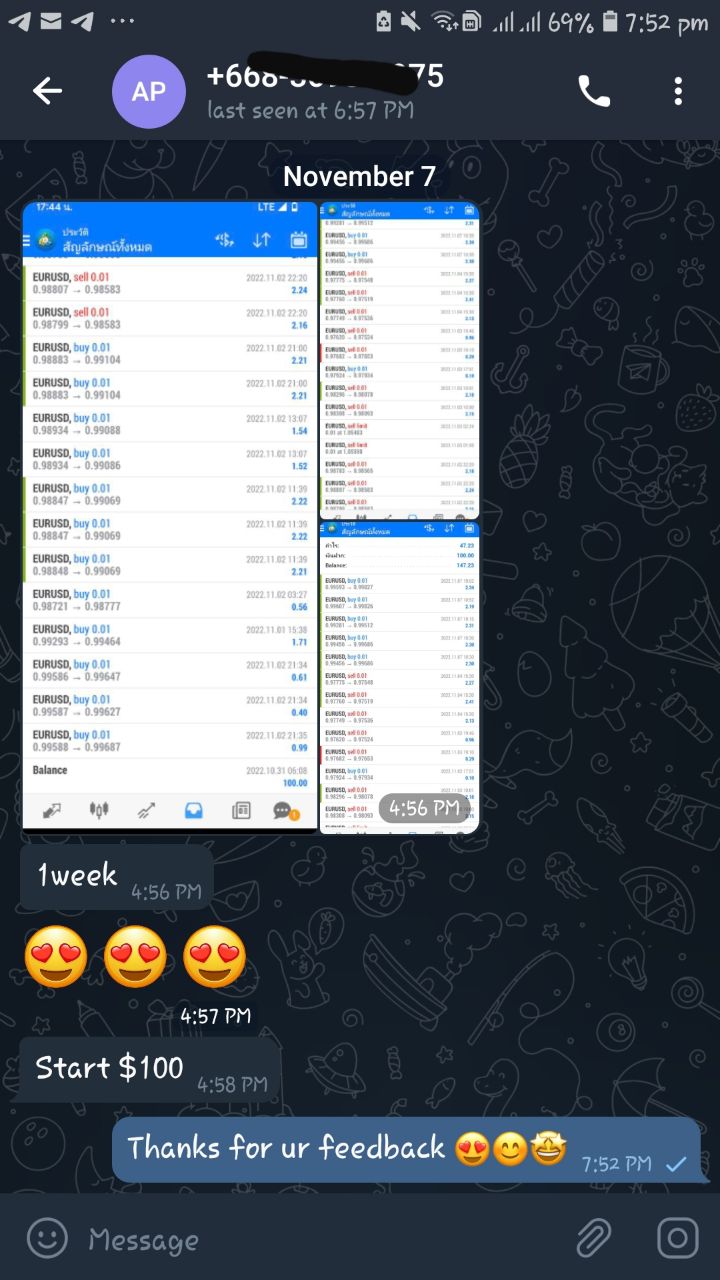The height and width of the screenshot is (1280, 720).
Task: Go back to the chat list
Action: [47, 92]
